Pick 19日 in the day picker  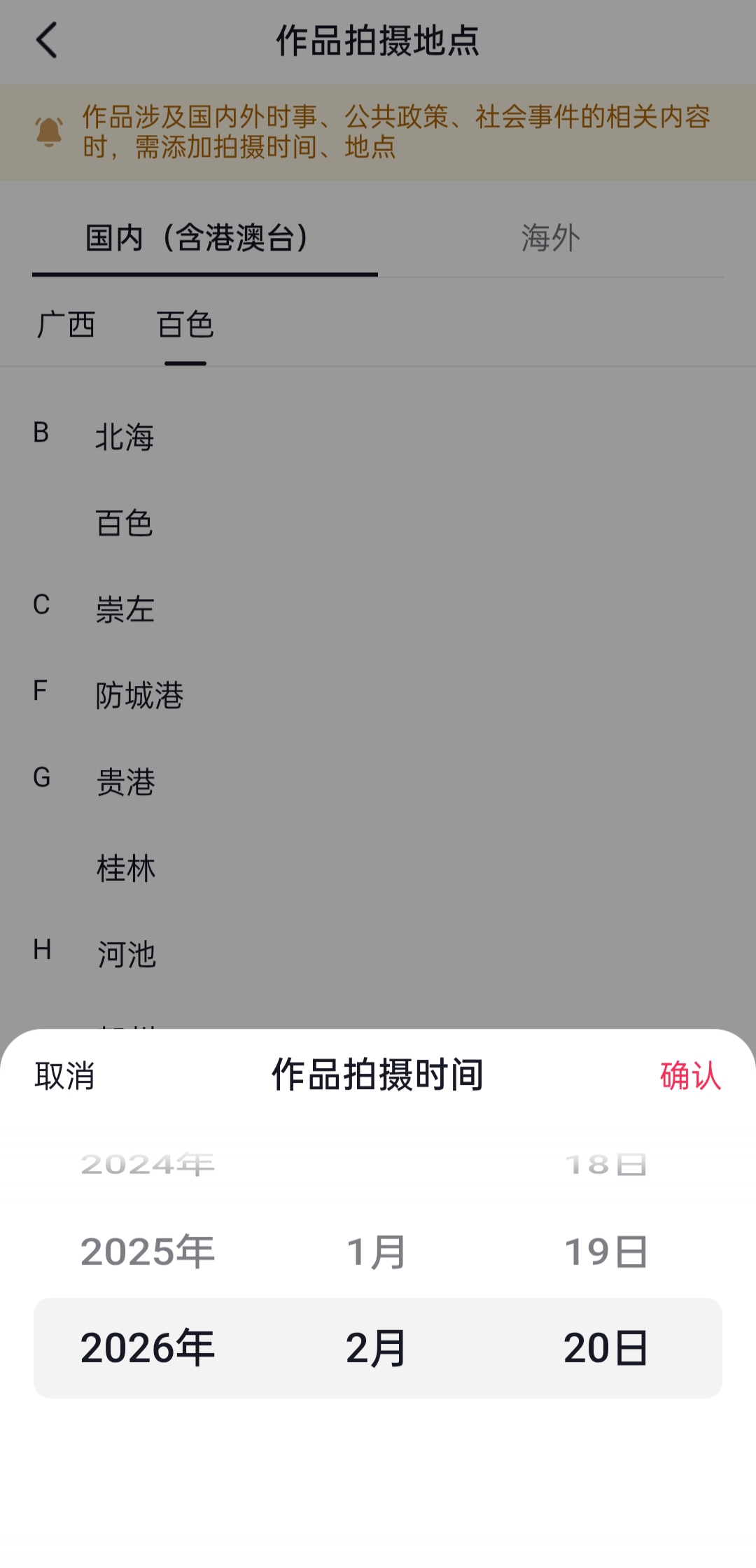click(x=606, y=1252)
